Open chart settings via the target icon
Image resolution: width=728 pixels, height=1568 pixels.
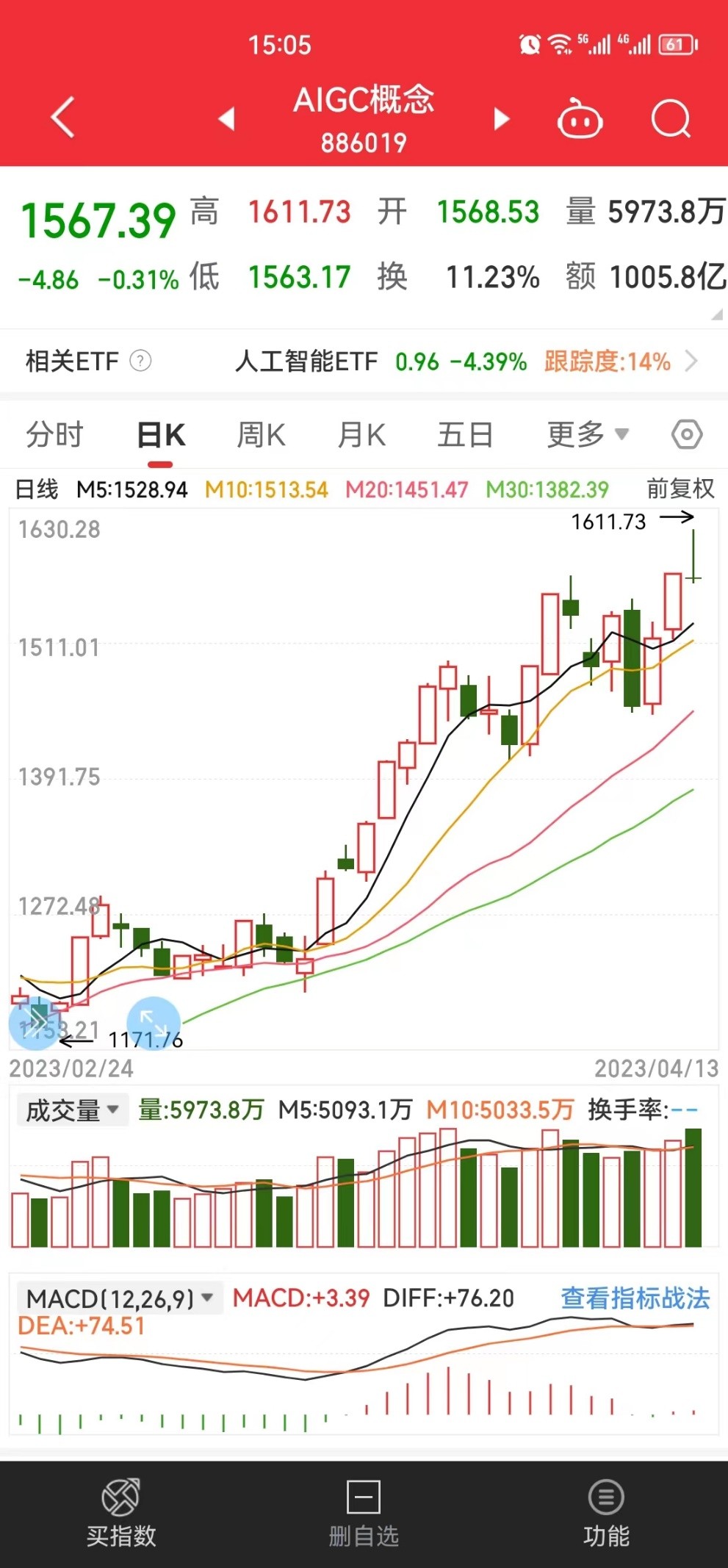coord(687,434)
